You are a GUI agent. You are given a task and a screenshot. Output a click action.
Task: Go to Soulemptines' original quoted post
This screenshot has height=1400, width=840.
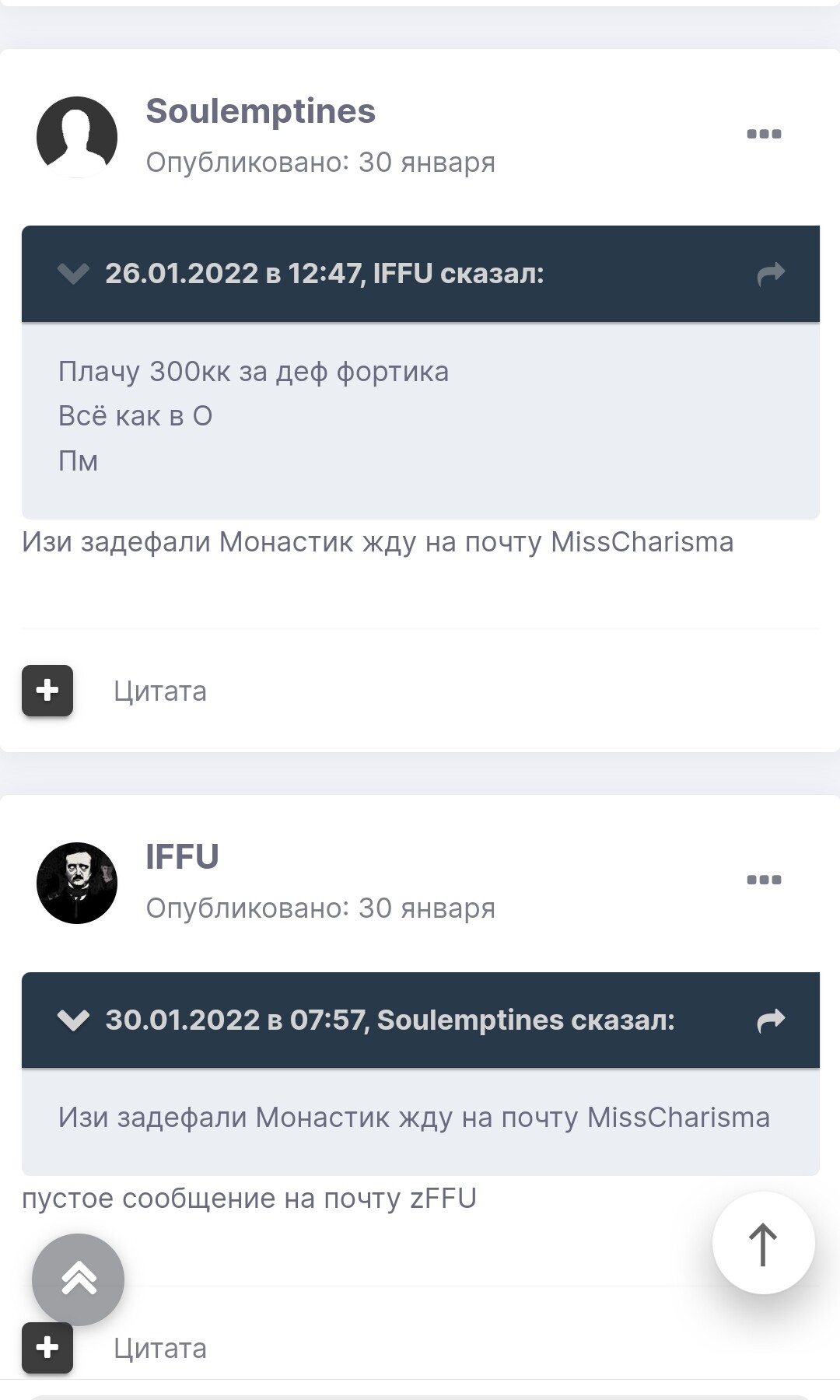pos(771,1020)
